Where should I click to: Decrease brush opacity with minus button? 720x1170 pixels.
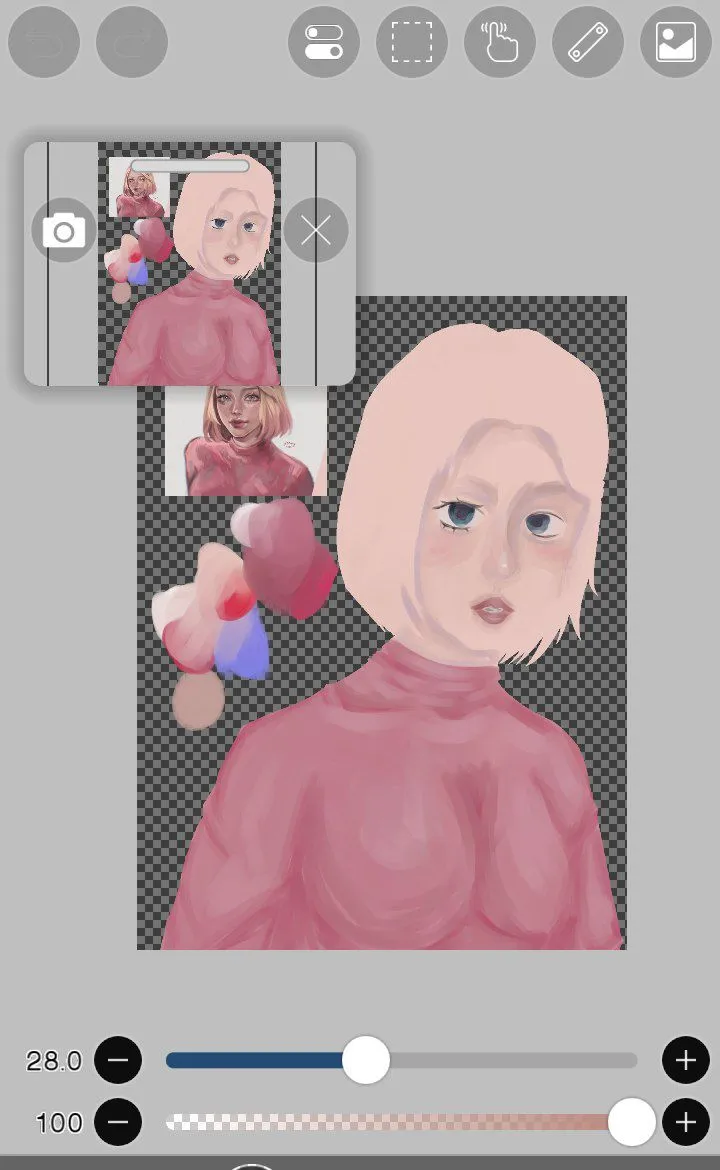[x=118, y=1121]
